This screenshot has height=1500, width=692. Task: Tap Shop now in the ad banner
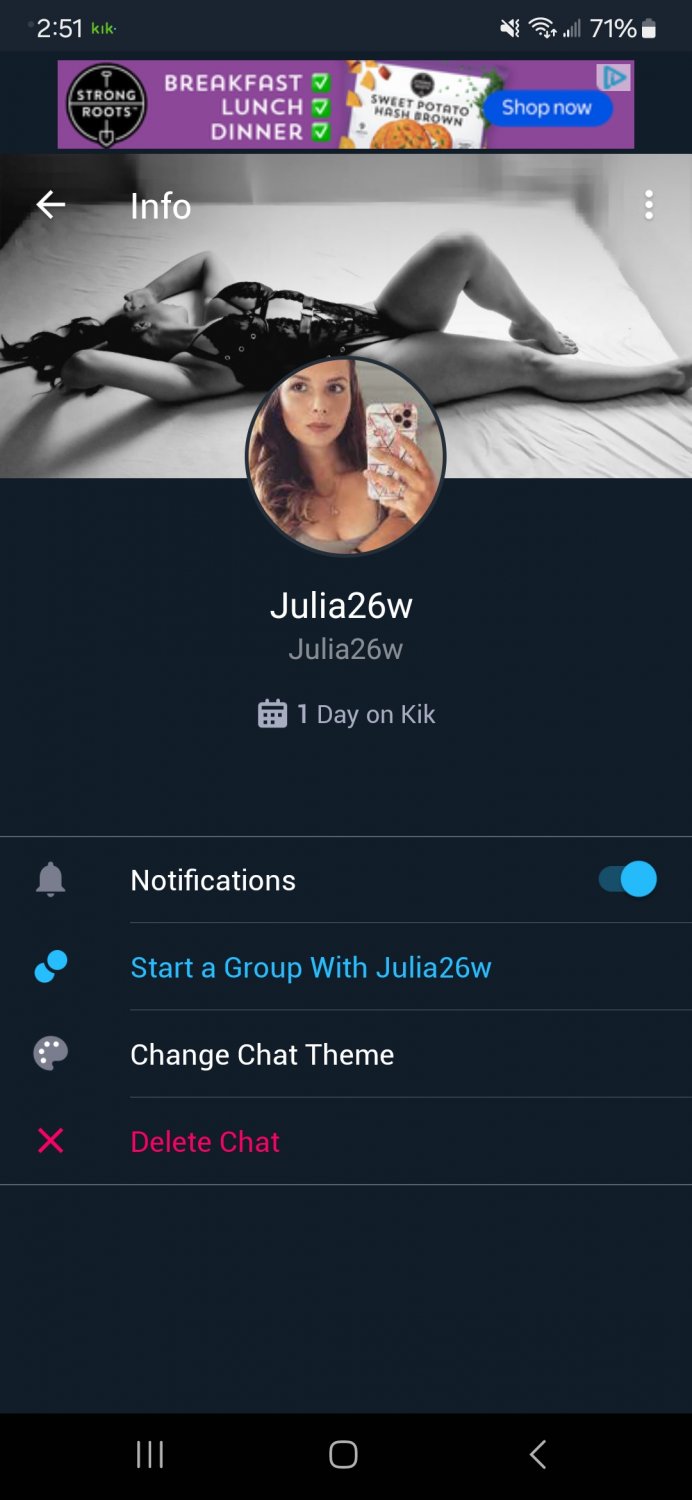point(546,108)
